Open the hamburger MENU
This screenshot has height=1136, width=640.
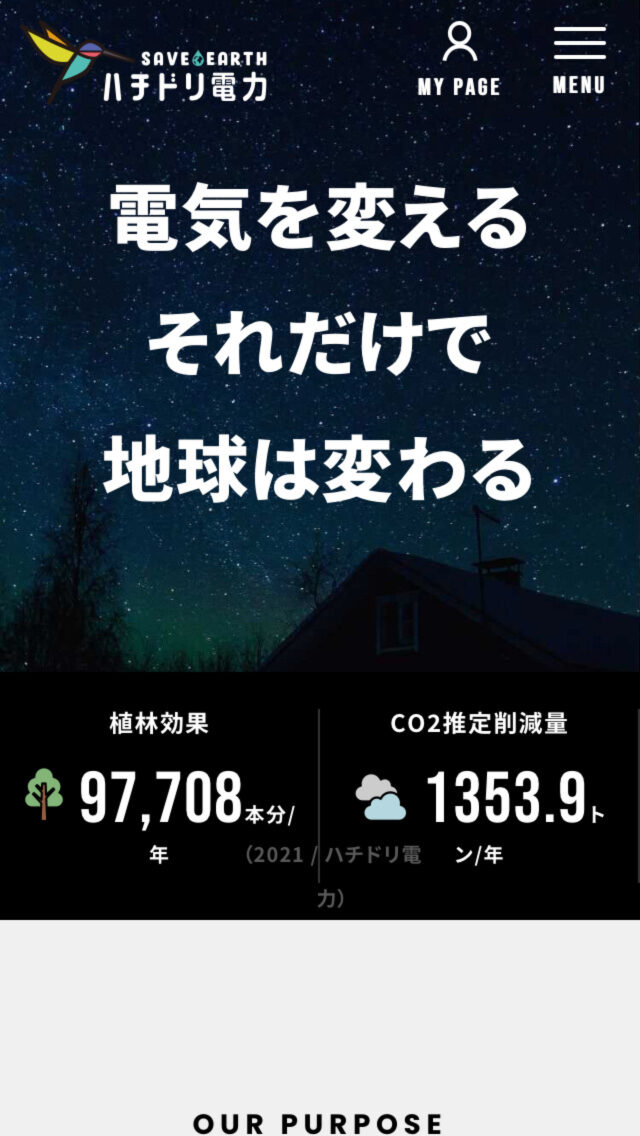[x=579, y=58]
